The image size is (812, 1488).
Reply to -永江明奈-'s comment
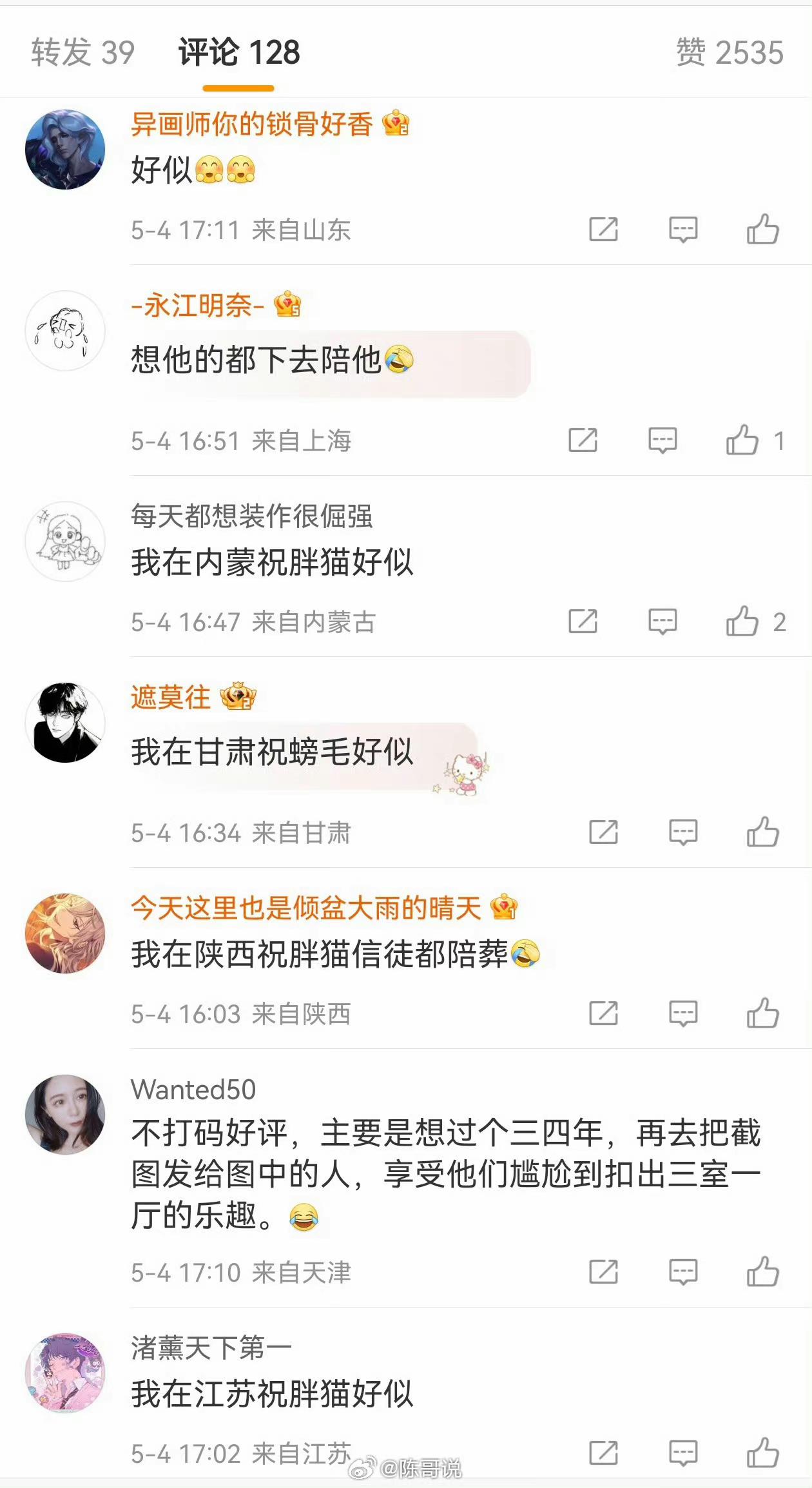tap(662, 441)
